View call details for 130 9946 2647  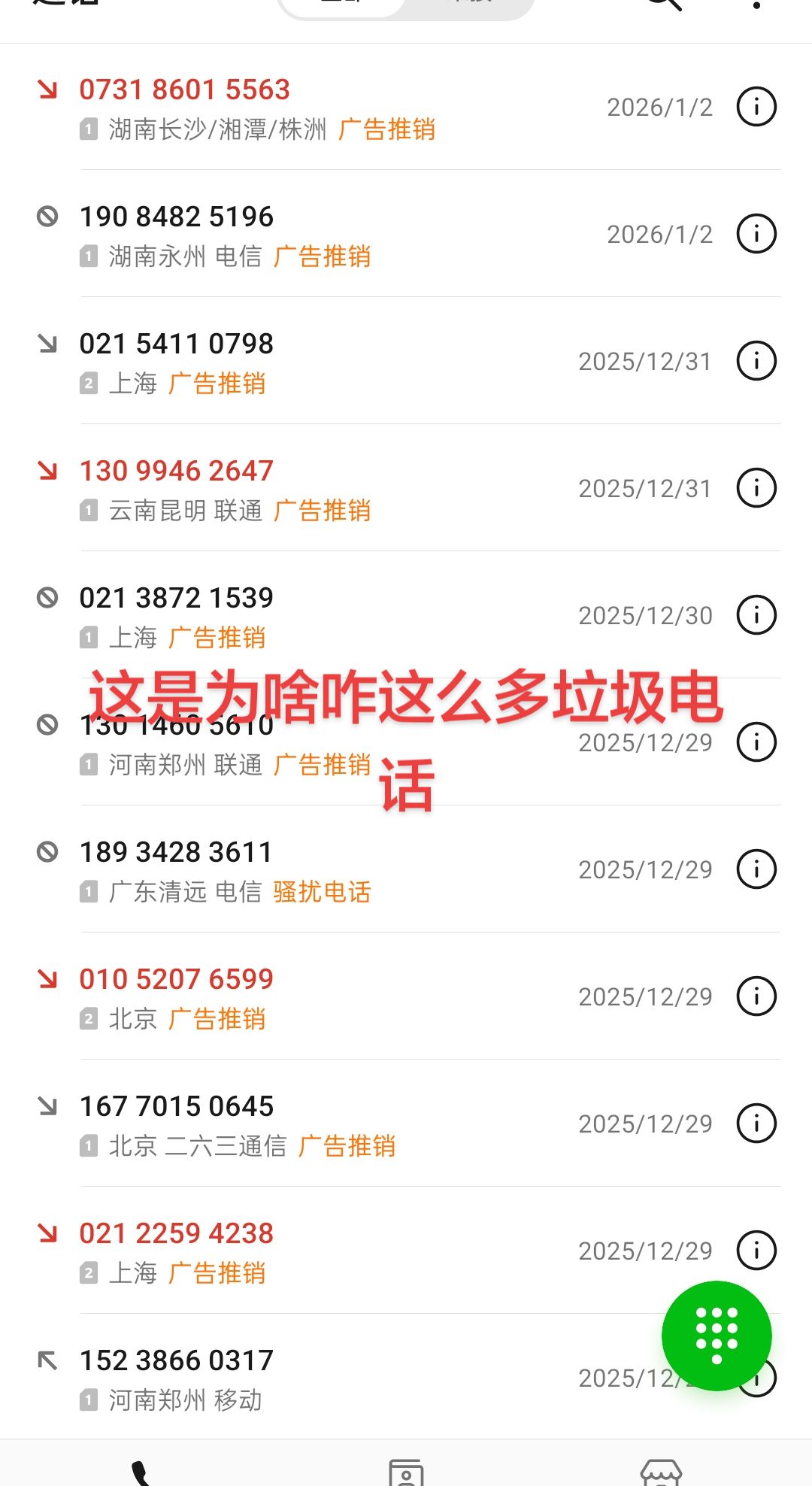pos(756,488)
